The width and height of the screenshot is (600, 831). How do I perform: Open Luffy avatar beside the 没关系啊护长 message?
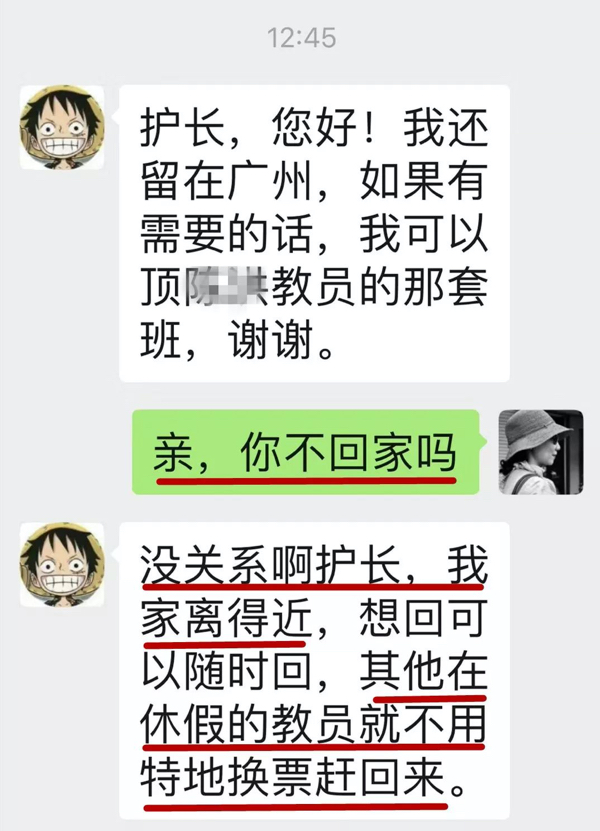(62, 564)
